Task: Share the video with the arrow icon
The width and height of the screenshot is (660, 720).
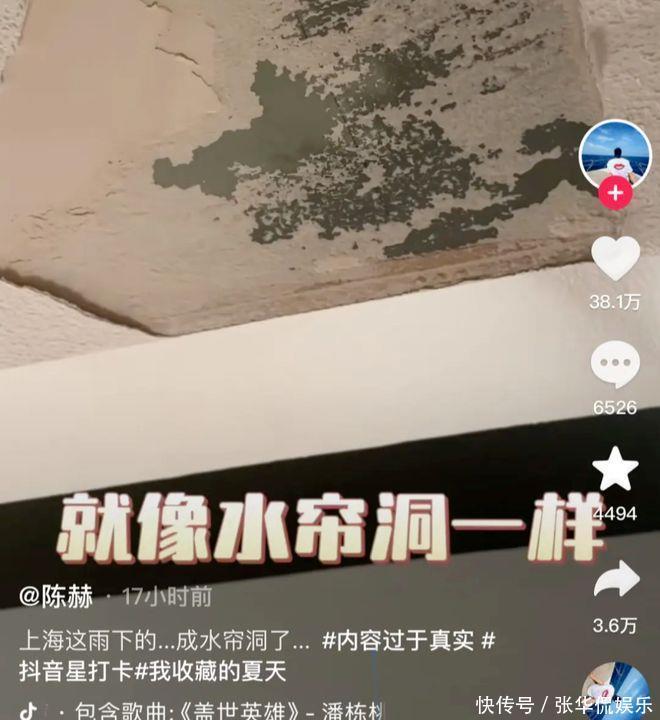Action: click(x=616, y=580)
